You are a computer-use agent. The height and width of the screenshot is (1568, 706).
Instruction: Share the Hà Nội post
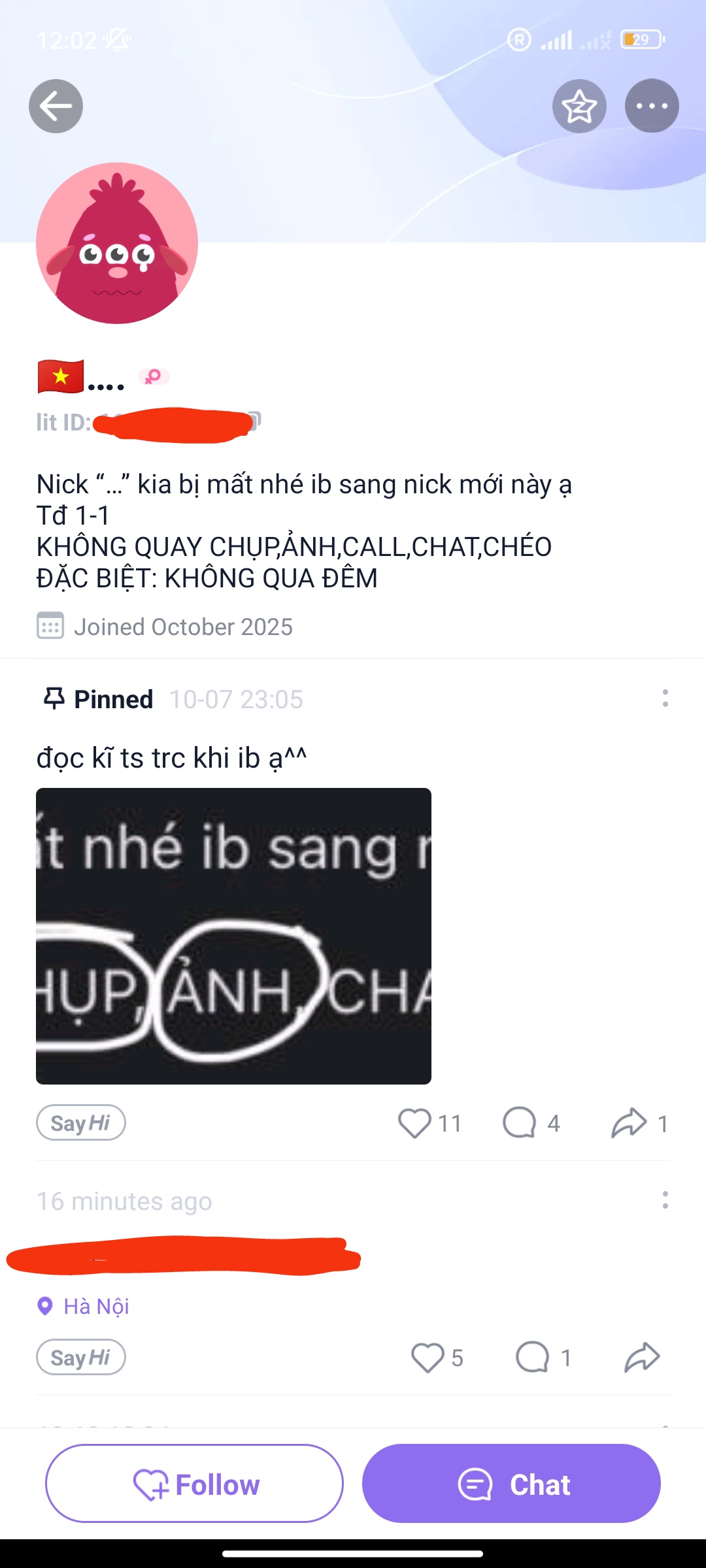click(642, 1358)
